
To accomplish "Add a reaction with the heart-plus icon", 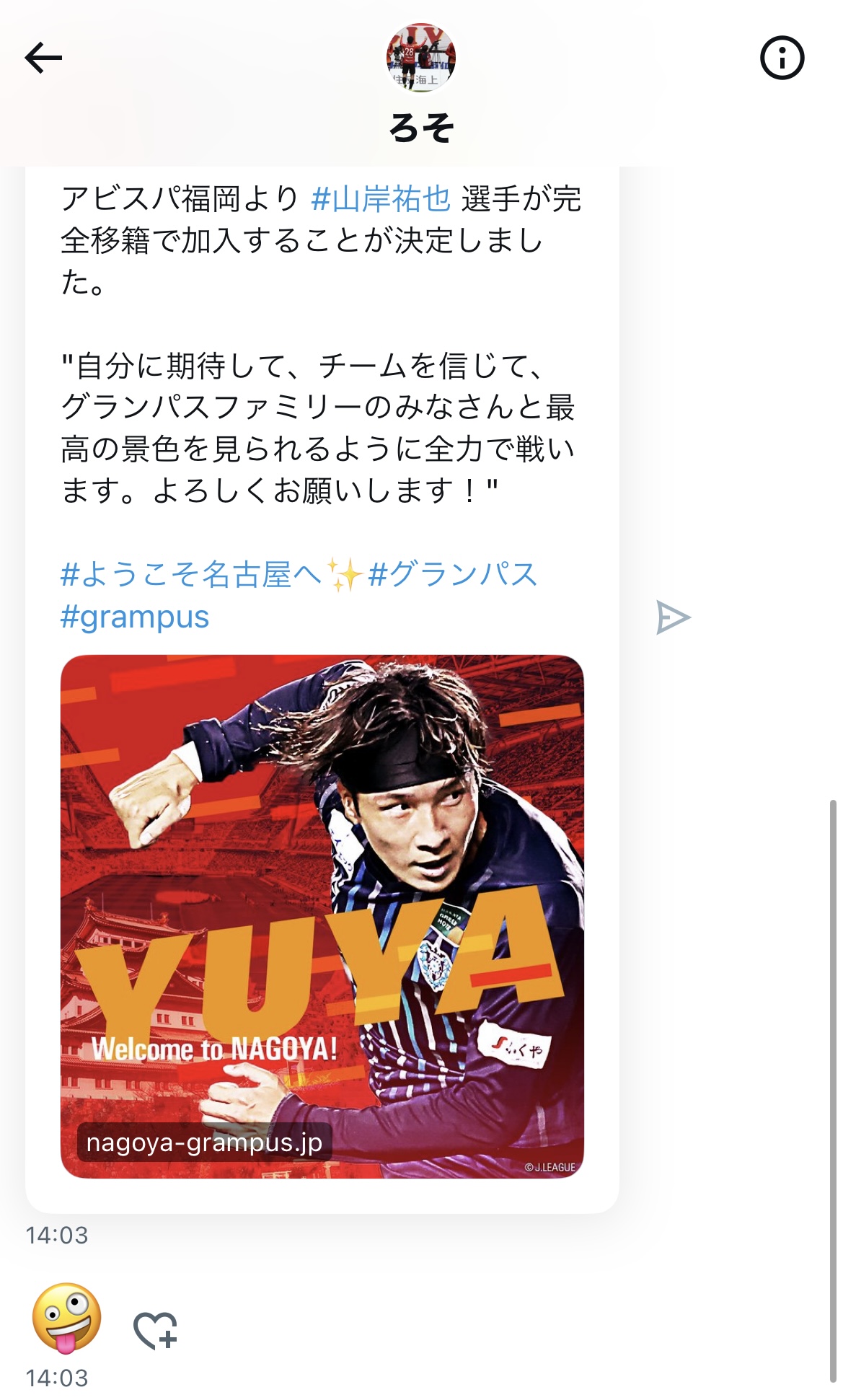I will tap(155, 1329).
